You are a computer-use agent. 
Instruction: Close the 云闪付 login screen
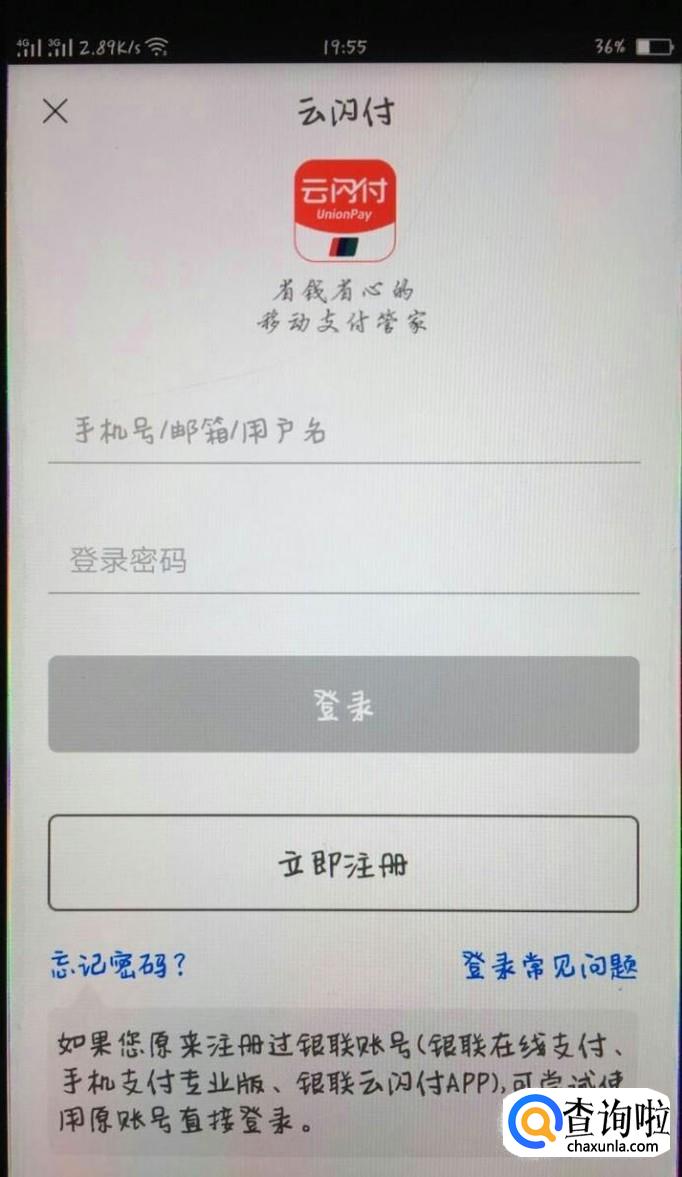coord(55,110)
